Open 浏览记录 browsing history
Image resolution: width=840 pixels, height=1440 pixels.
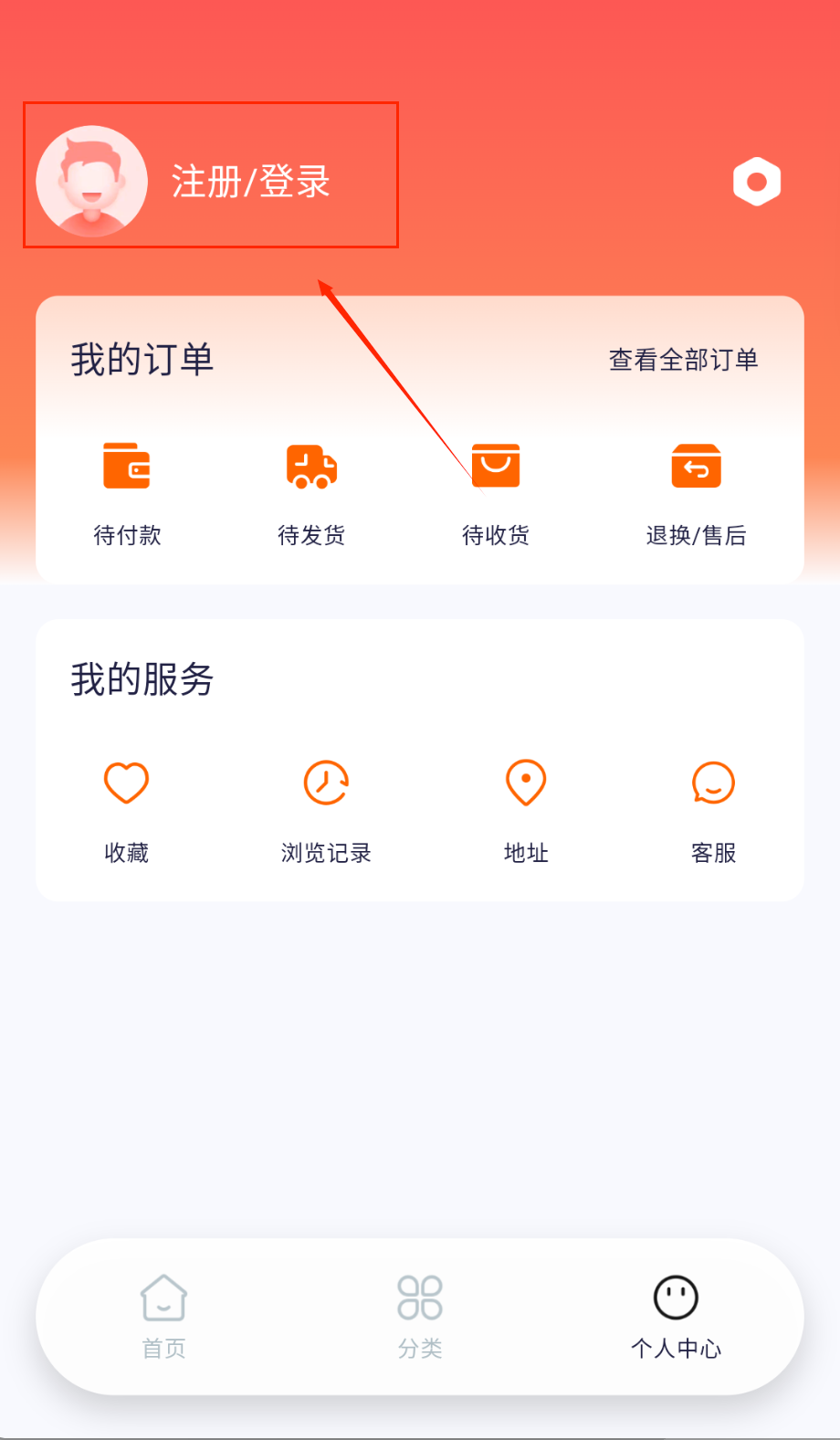click(326, 810)
